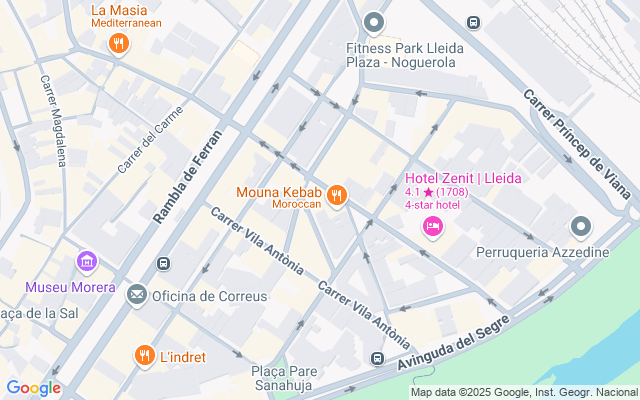Viewport: 640px width, 400px height.
Task: Tap the bus stop on Avinguda del Segre
Action: 378,359
